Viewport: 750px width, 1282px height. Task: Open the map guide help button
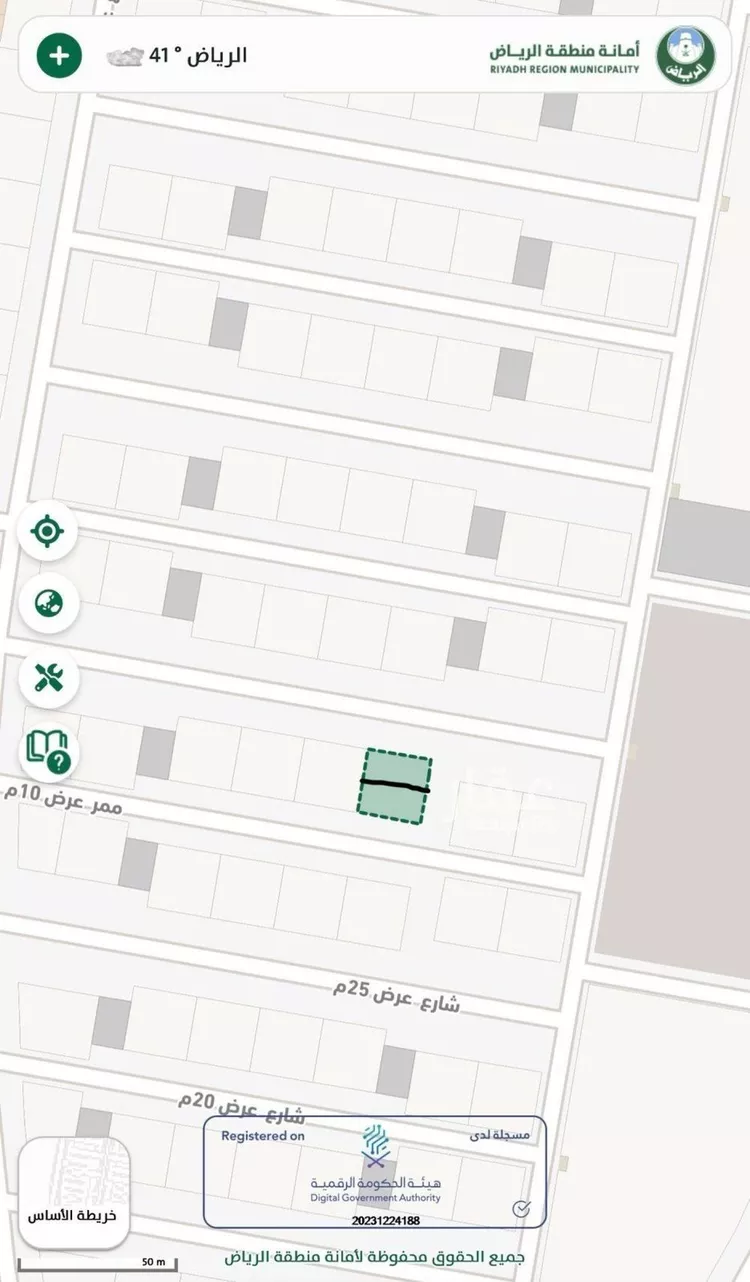coord(48,752)
